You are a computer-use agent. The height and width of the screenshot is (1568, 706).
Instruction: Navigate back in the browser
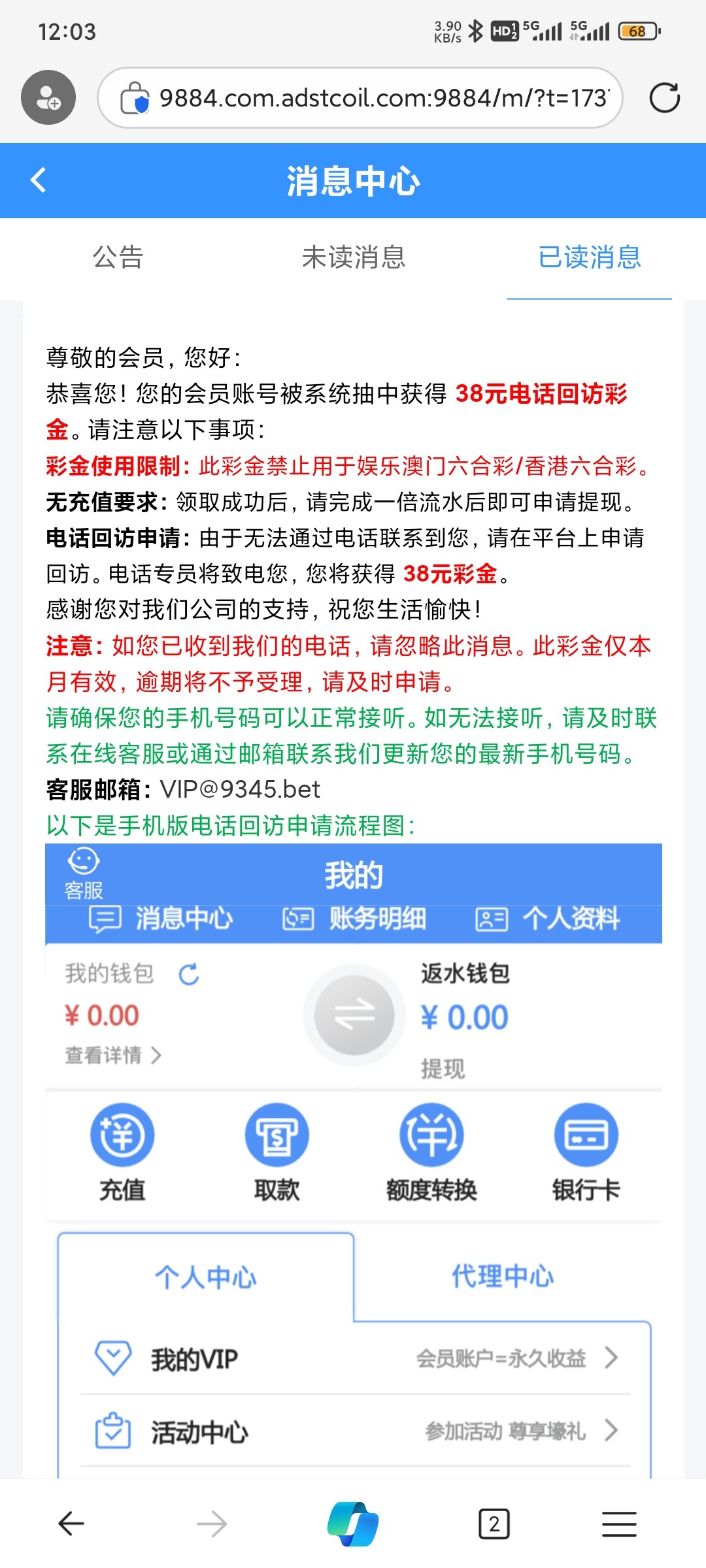coord(71,1524)
